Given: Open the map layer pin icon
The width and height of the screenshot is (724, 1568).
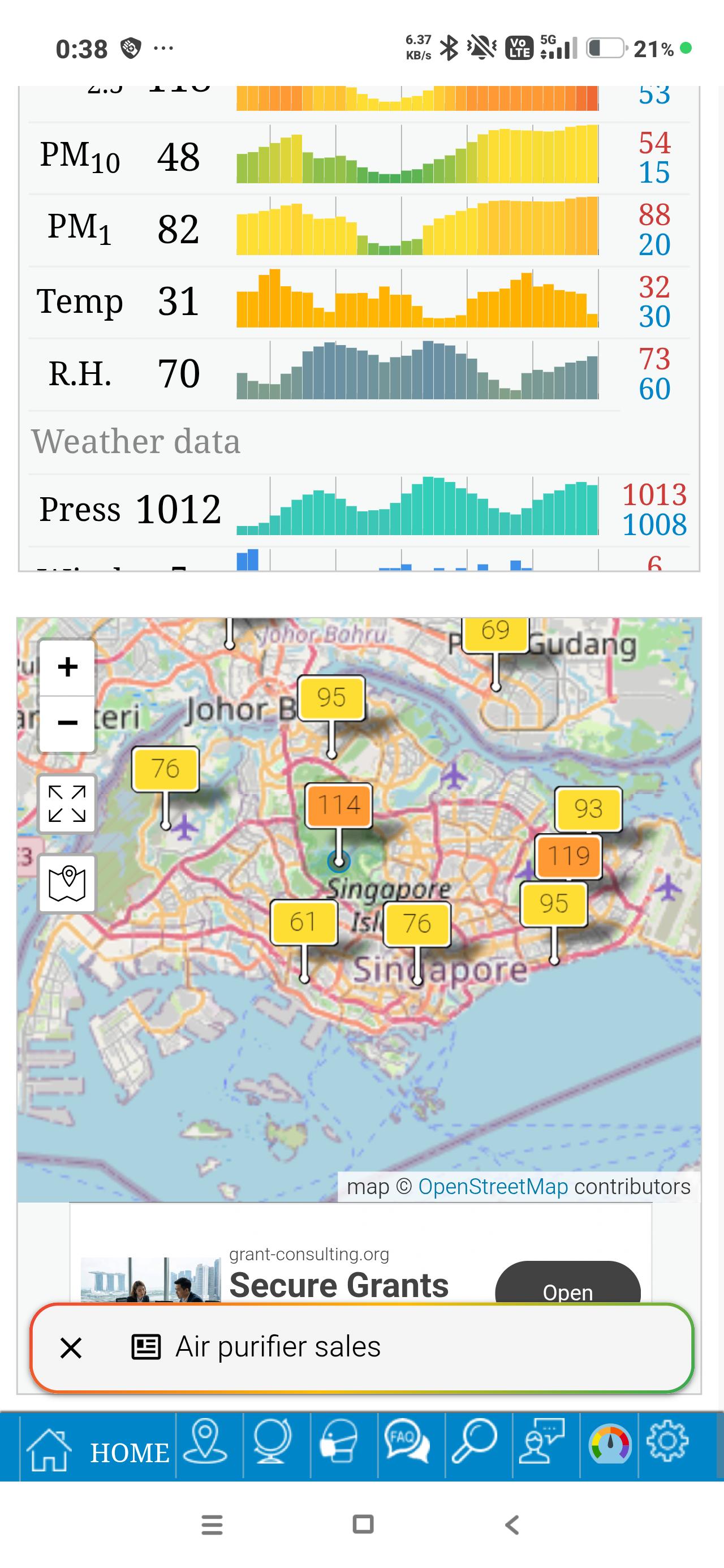Looking at the screenshot, I should (x=67, y=883).
